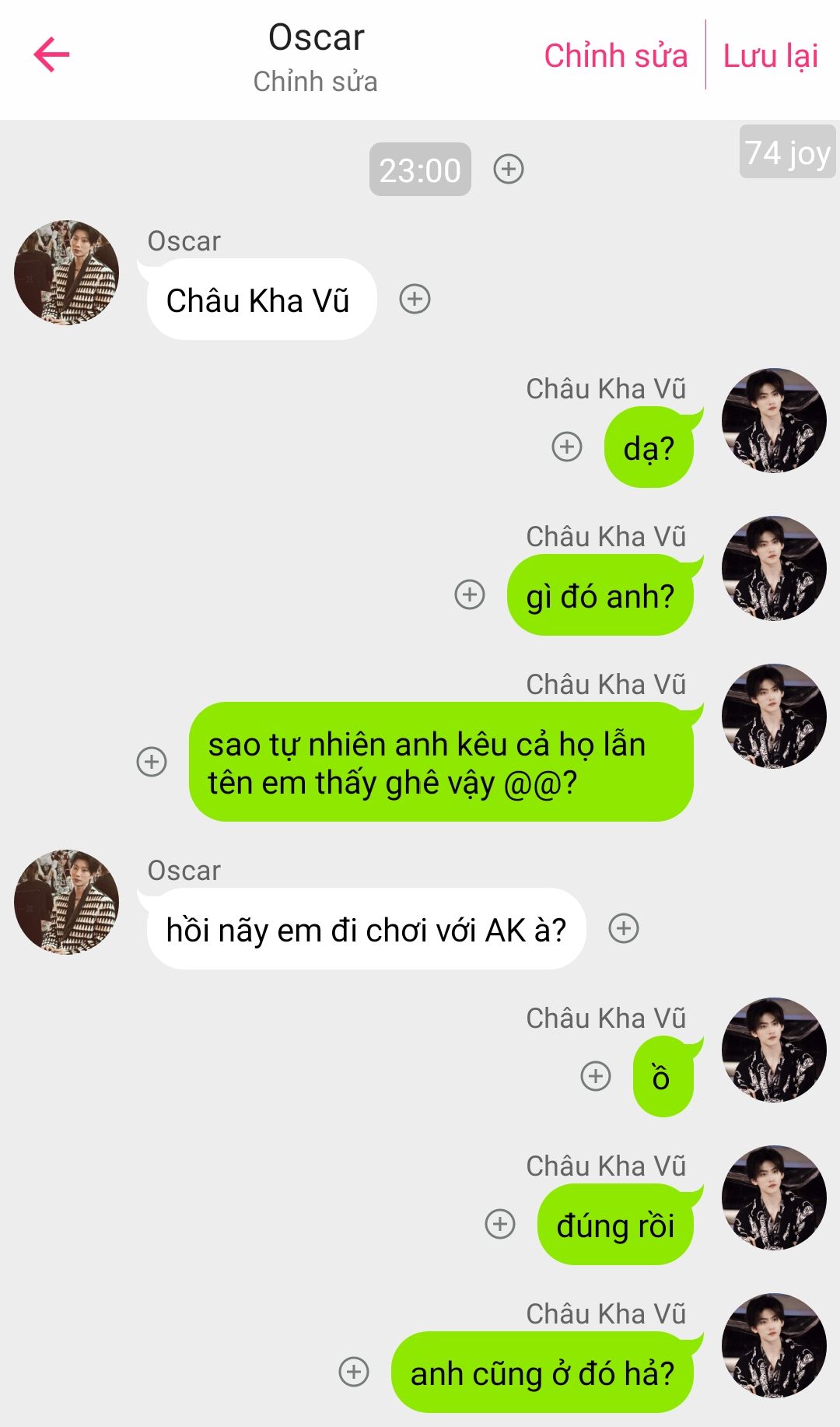This screenshot has width=840, height=1427.
Task: Tap plus icon next to 23:00 timestamp
Action: 509,169
